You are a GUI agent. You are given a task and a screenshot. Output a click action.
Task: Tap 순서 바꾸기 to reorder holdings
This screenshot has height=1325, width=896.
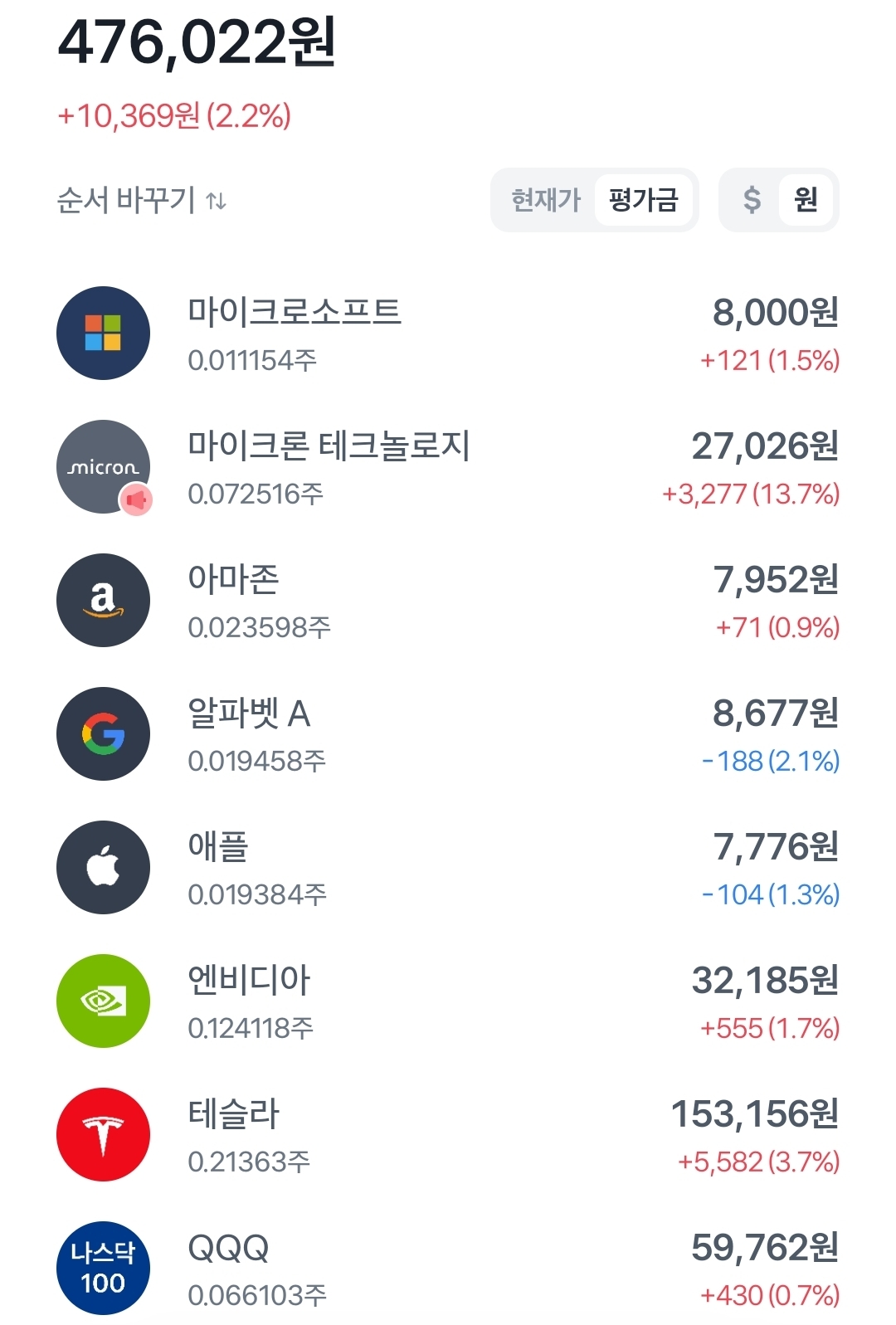click(142, 200)
